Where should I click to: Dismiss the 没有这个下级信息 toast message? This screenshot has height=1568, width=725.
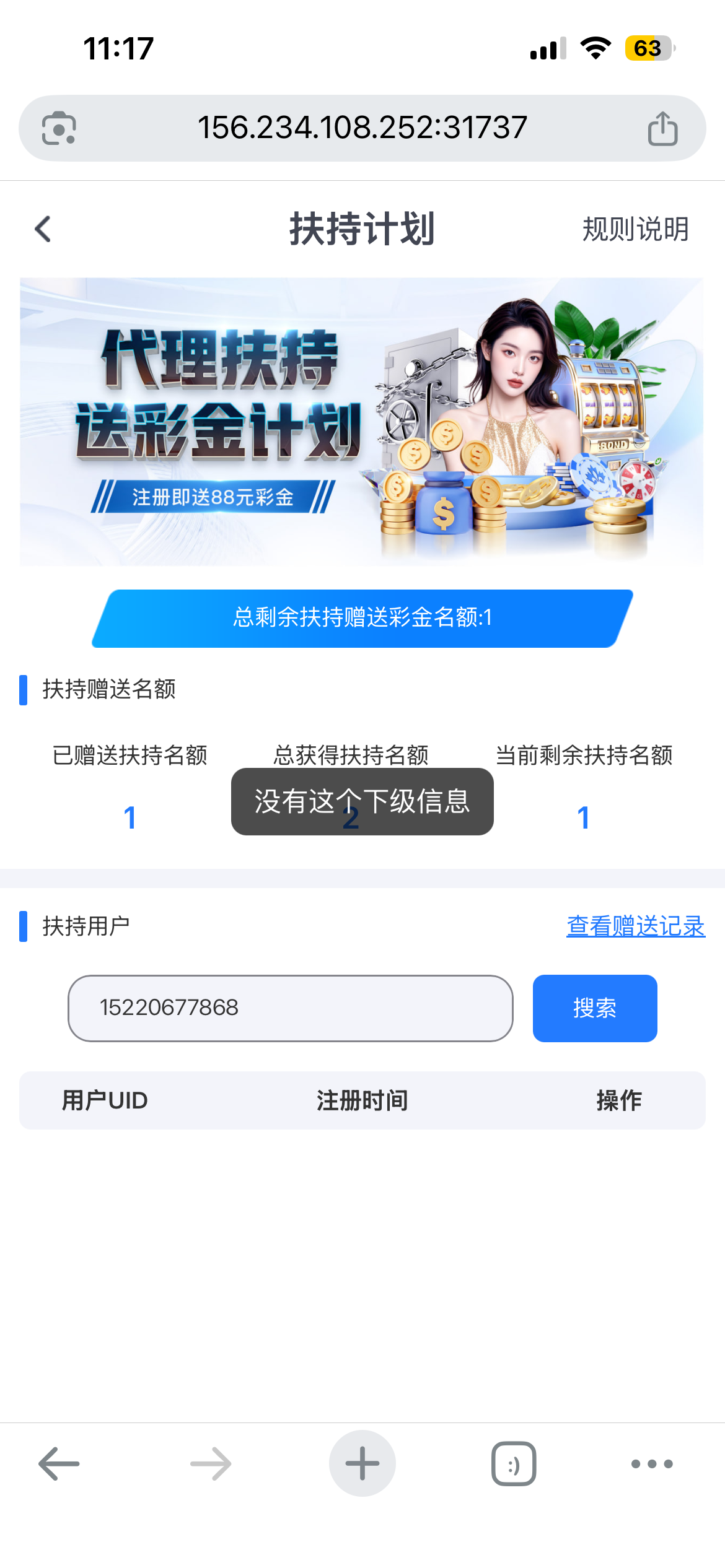tap(362, 803)
